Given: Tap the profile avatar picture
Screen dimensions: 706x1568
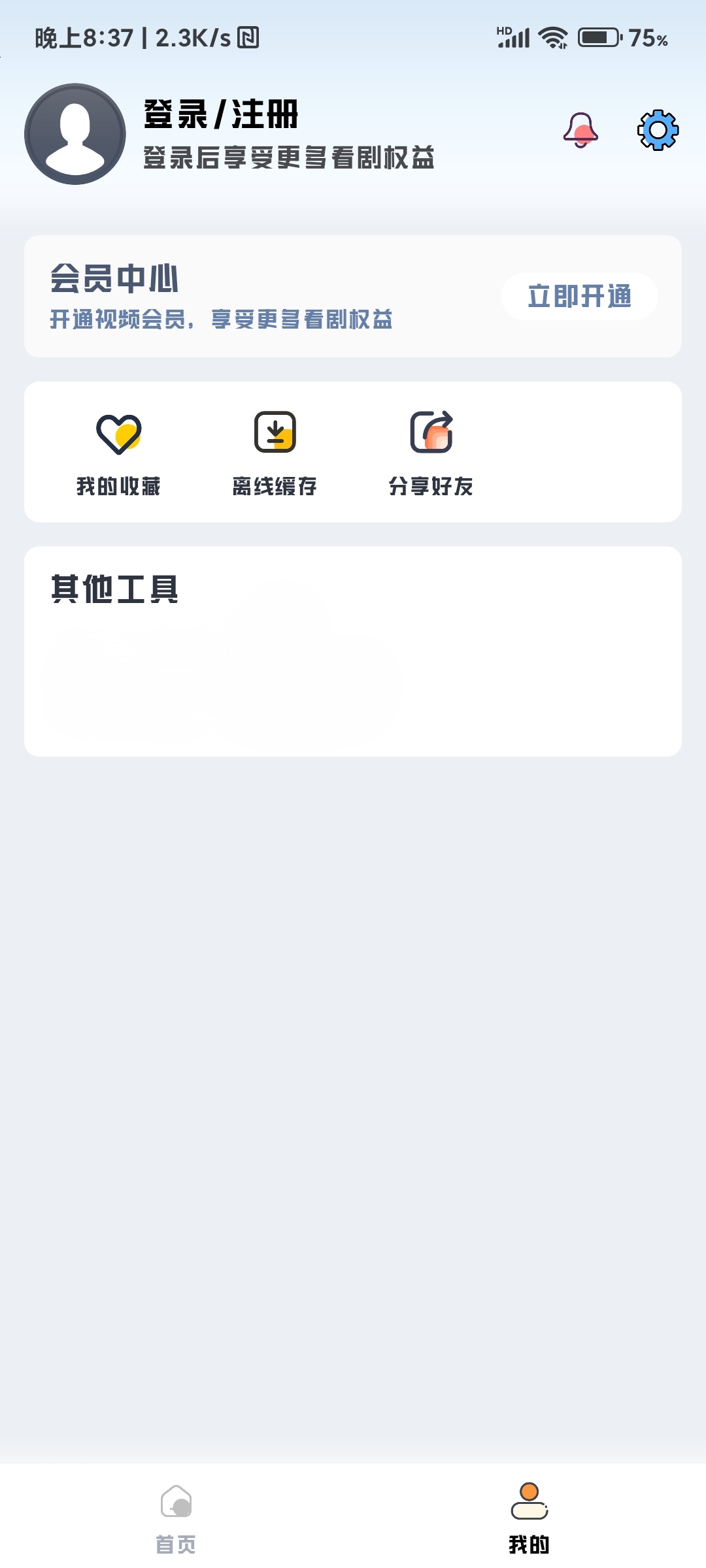Looking at the screenshot, I should pyautogui.click(x=75, y=134).
